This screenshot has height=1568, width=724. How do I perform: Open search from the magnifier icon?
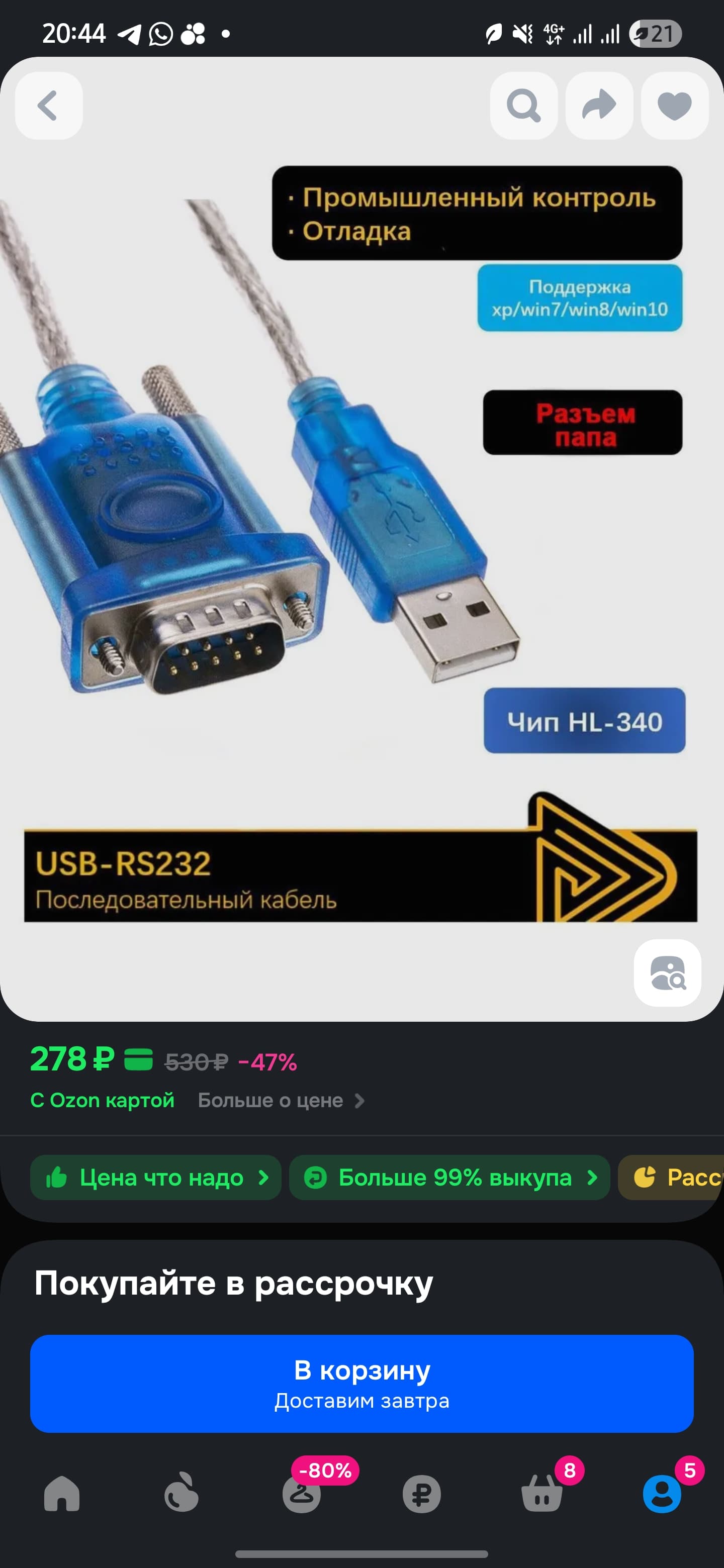(524, 106)
